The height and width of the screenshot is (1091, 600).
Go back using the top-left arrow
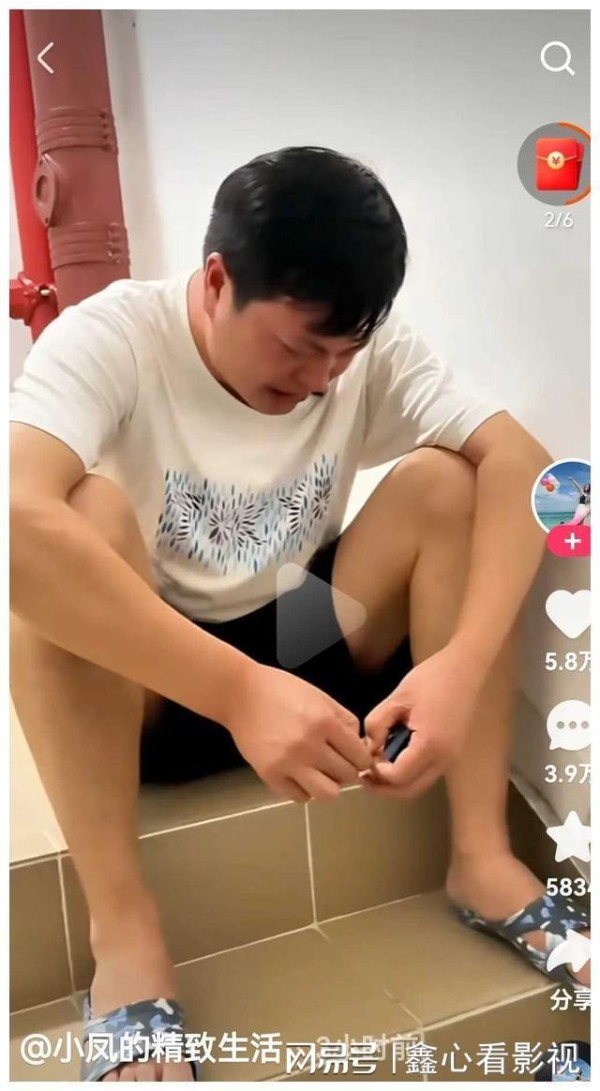[45, 58]
